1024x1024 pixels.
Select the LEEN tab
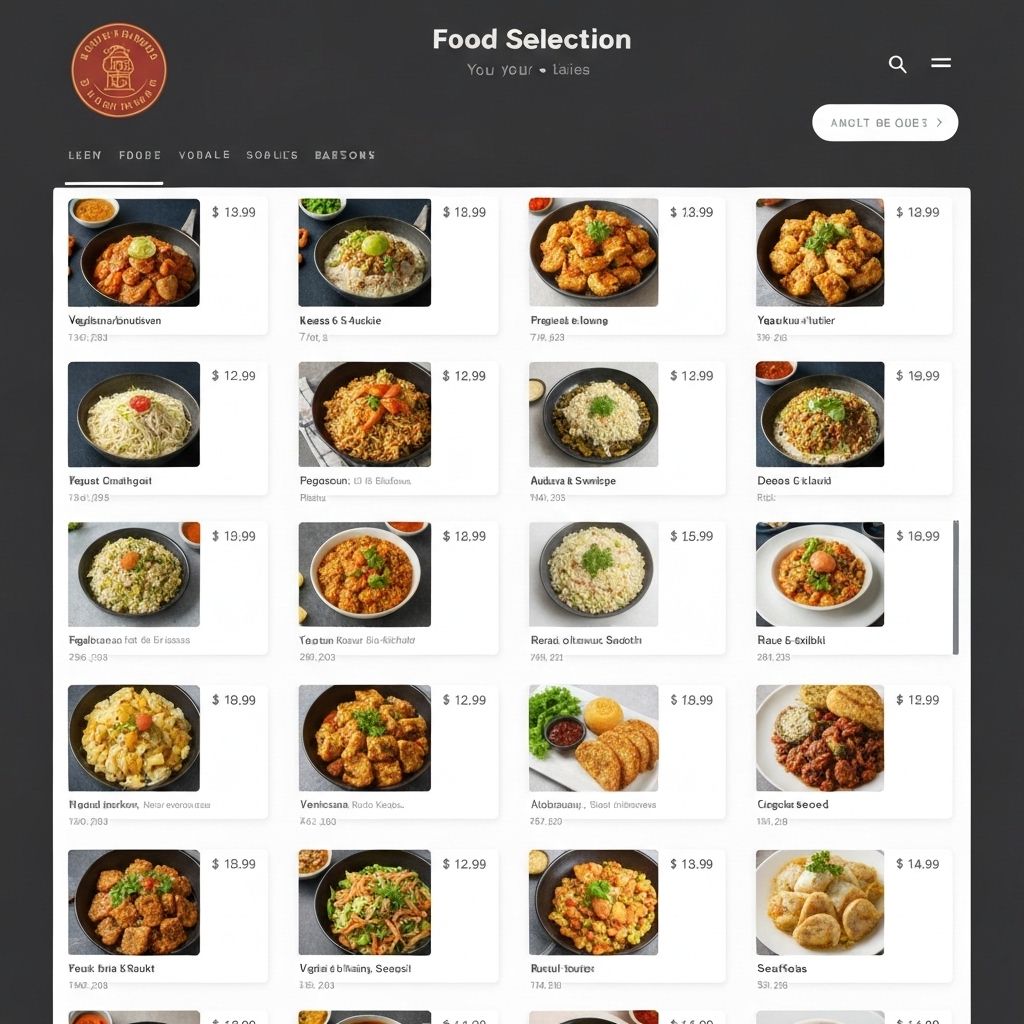(x=85, y=156)
